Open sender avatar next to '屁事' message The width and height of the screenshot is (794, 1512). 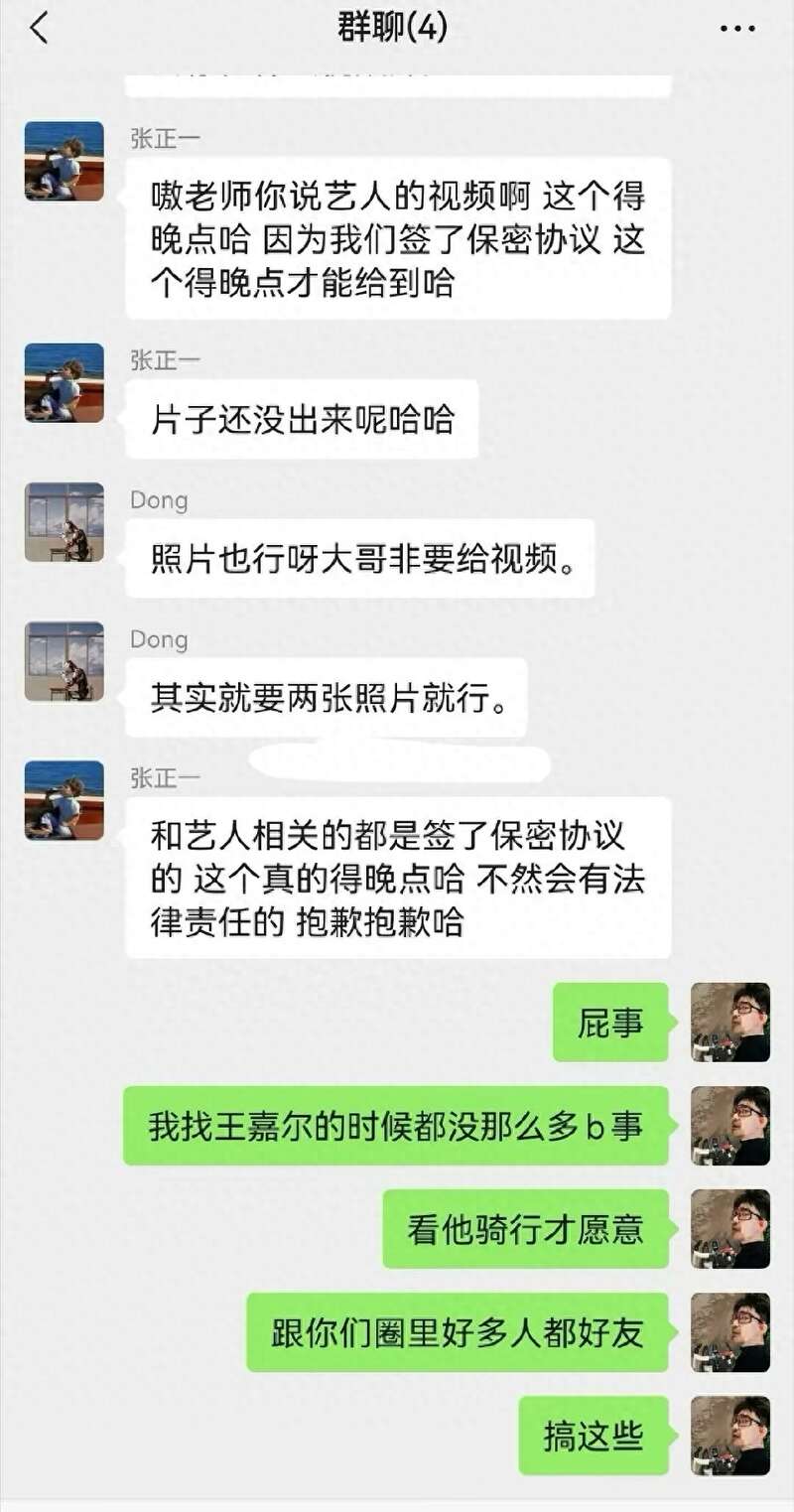coord(730,1023)
